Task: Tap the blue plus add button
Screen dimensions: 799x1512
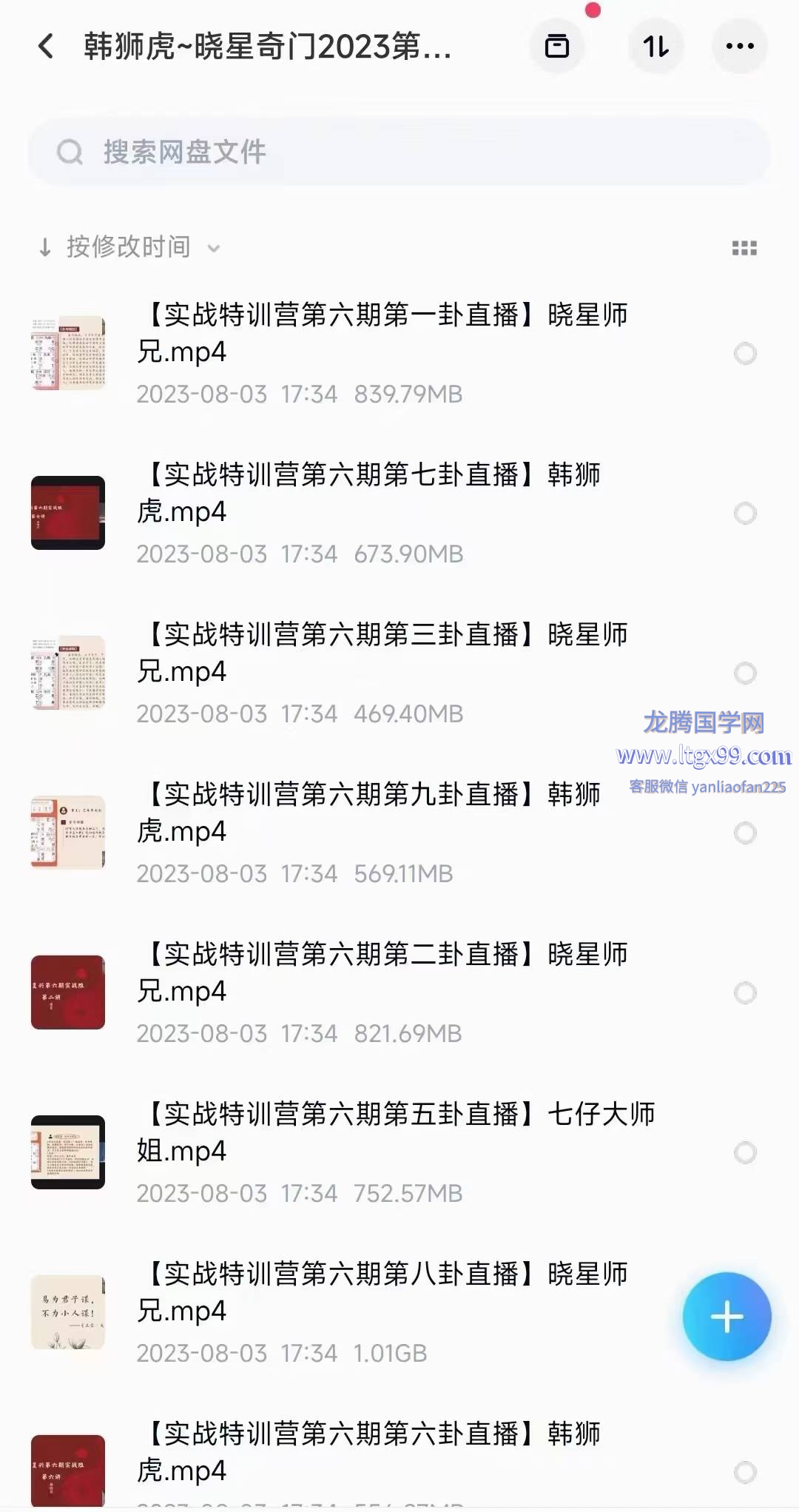Action: point(726,1317)
